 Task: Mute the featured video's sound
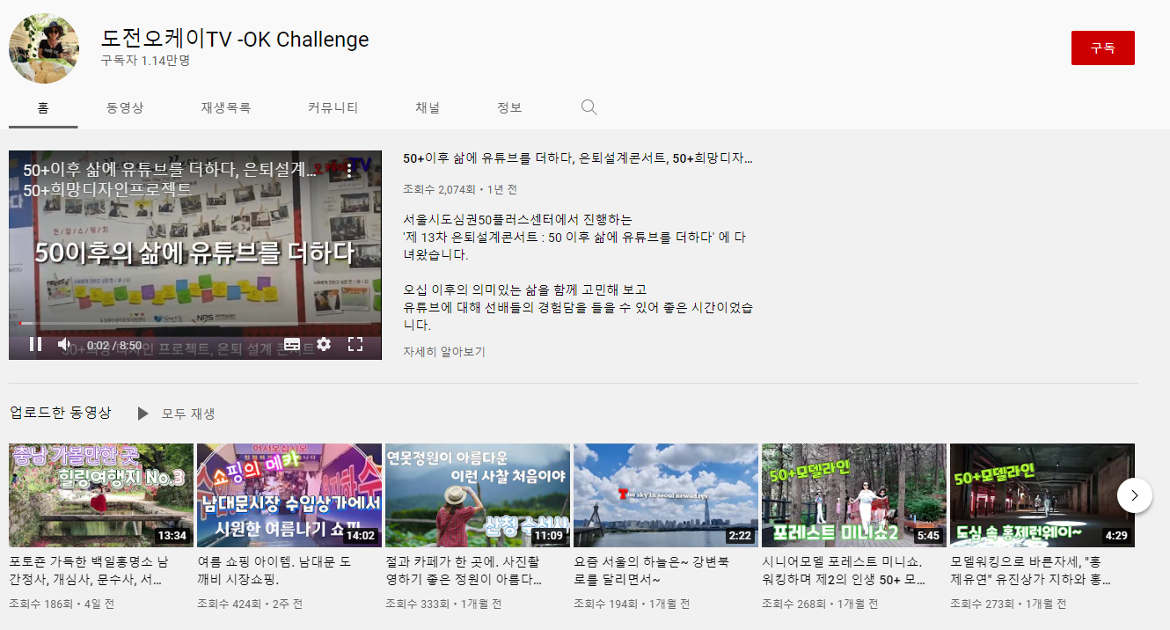[64, 344]
